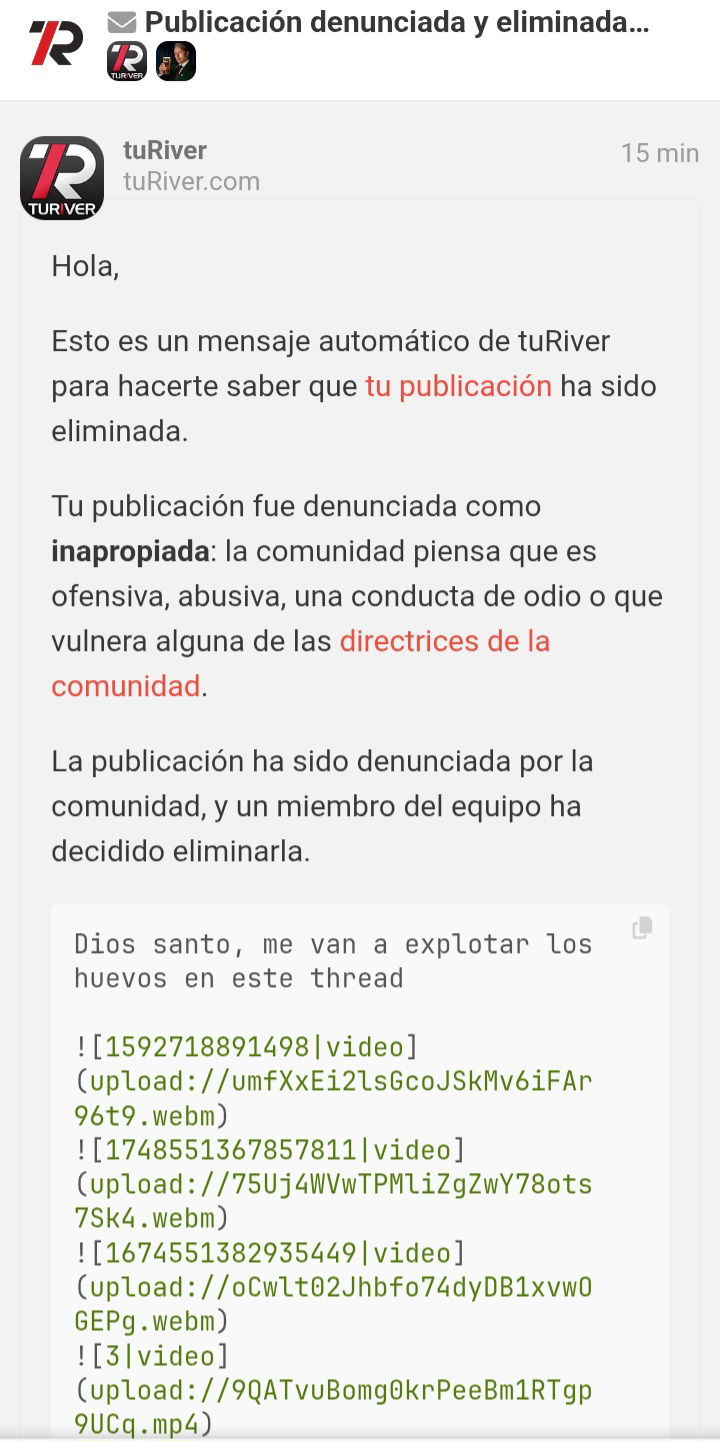The width and height of the screenshot is (720, 1441).
Task: Tap the '15 min' post timestamp
Action: 659,153
